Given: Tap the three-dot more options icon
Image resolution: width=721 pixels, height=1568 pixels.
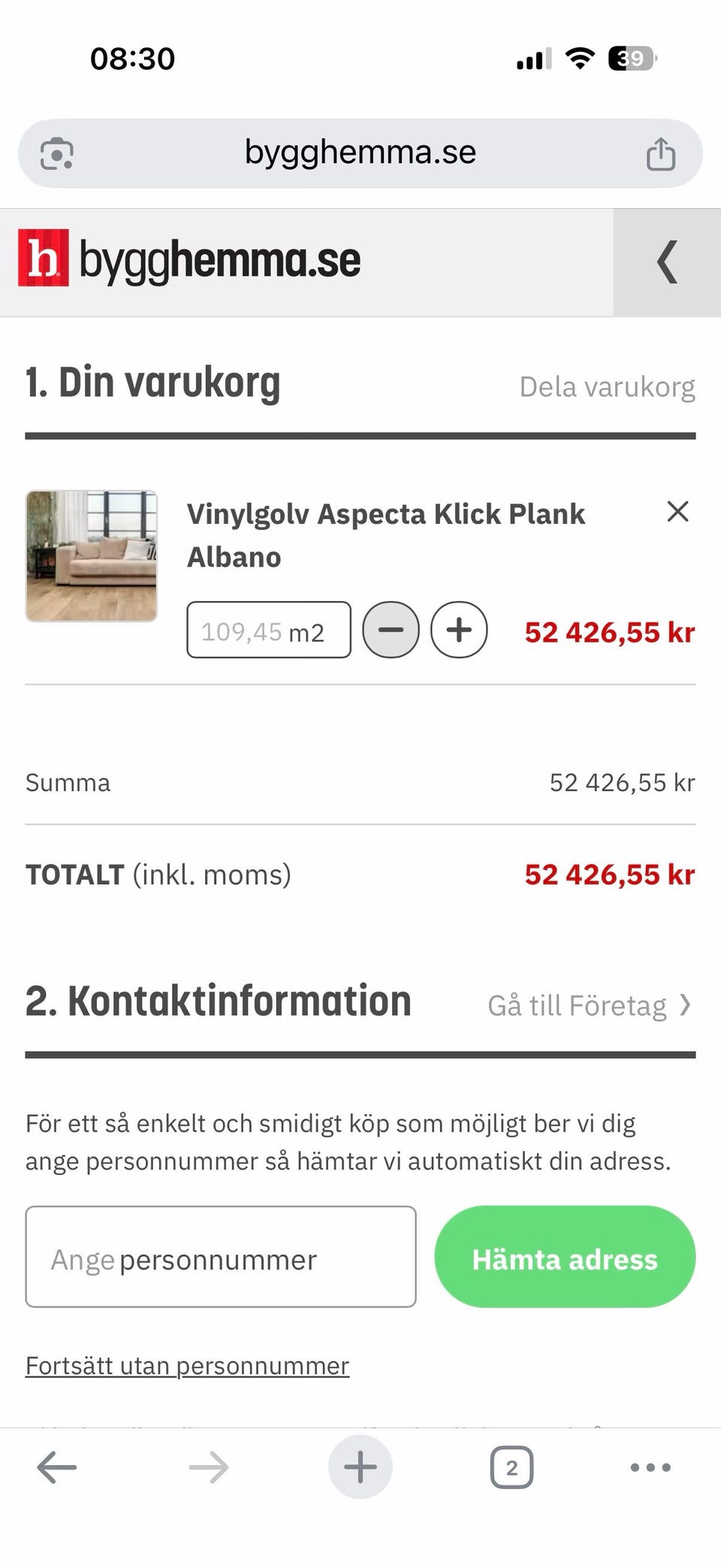Looking at the screenshot, I should coord(649,1466).
